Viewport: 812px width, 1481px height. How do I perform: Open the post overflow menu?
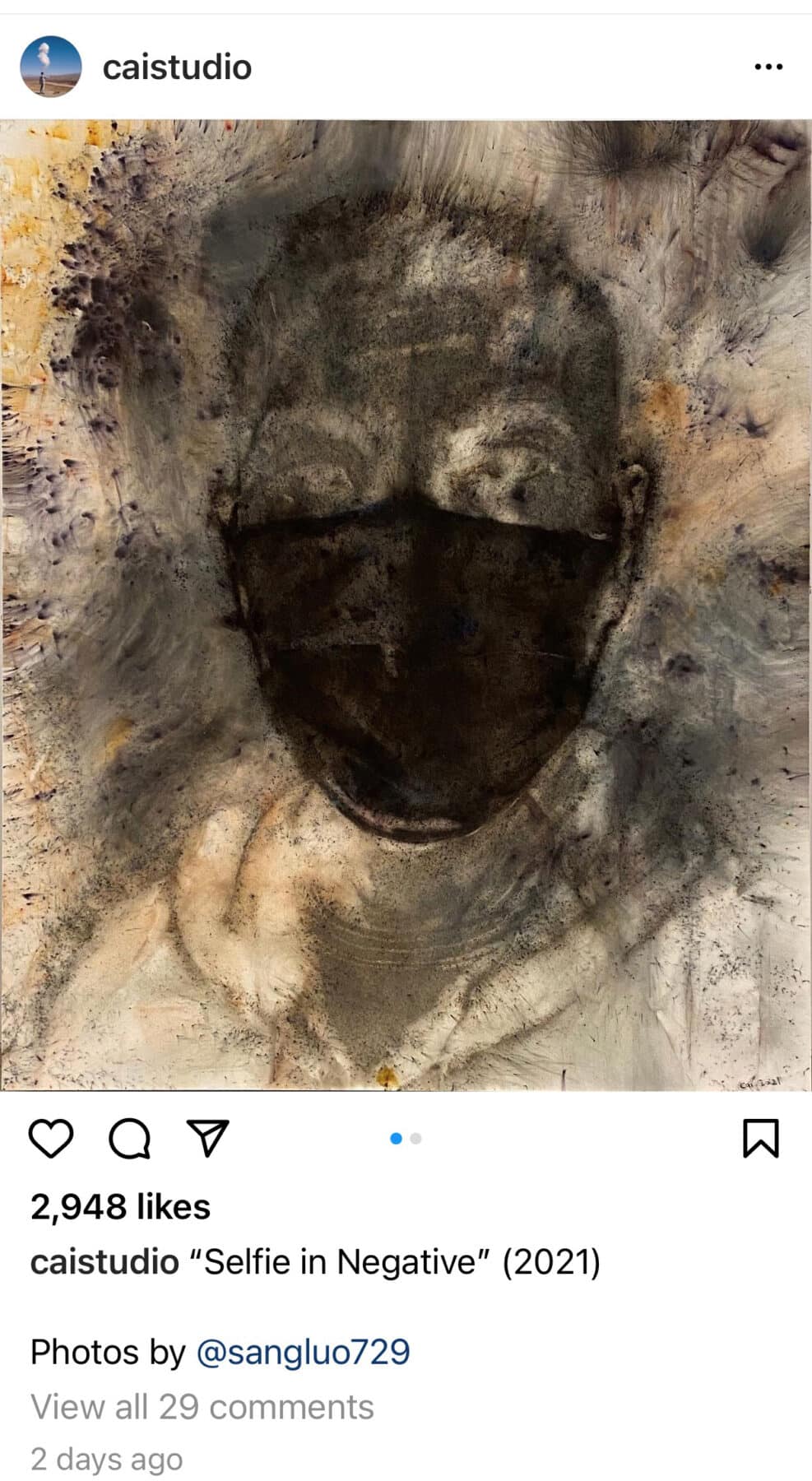(x=768, y=67)
